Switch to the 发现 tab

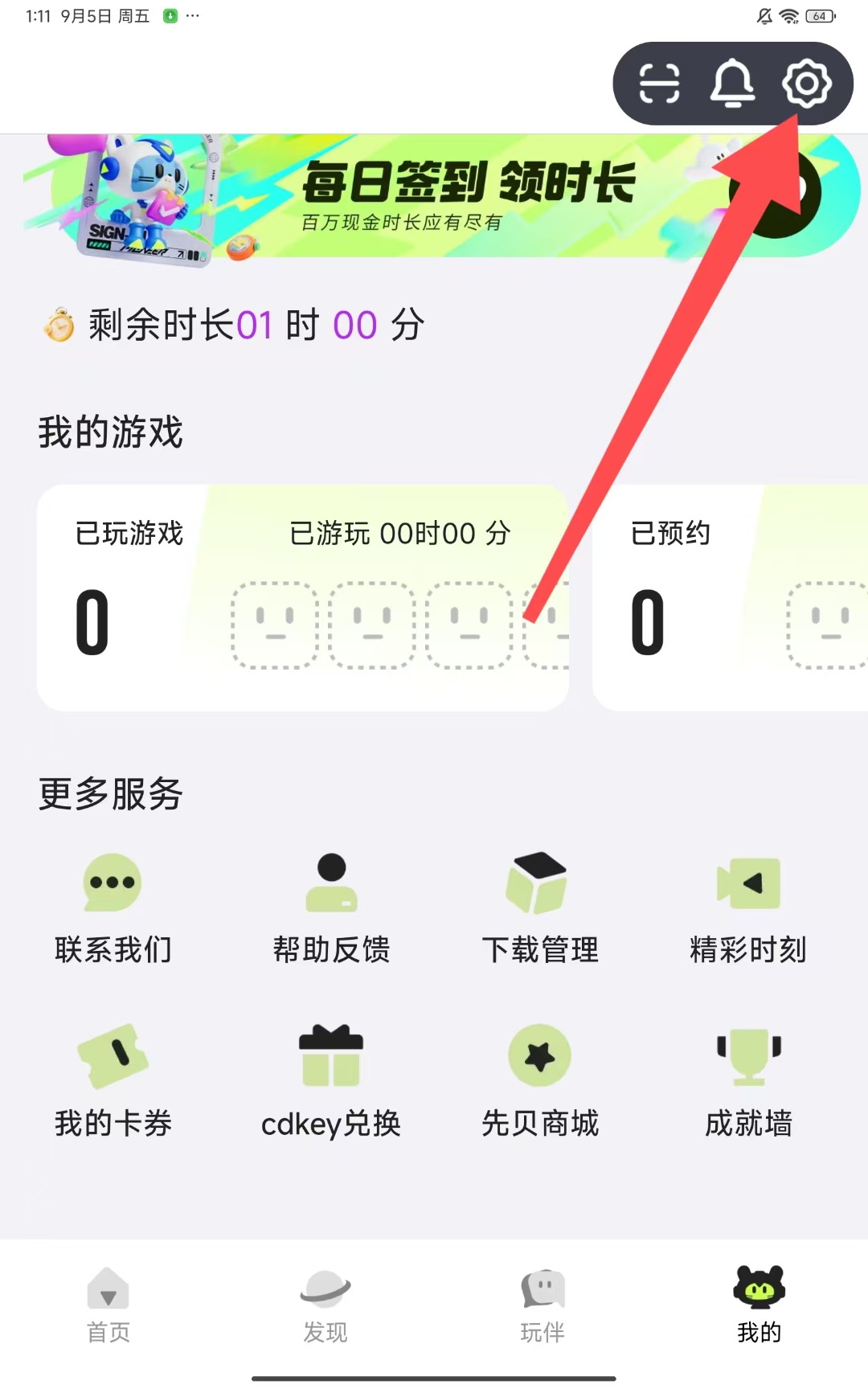pos(325,1305)
